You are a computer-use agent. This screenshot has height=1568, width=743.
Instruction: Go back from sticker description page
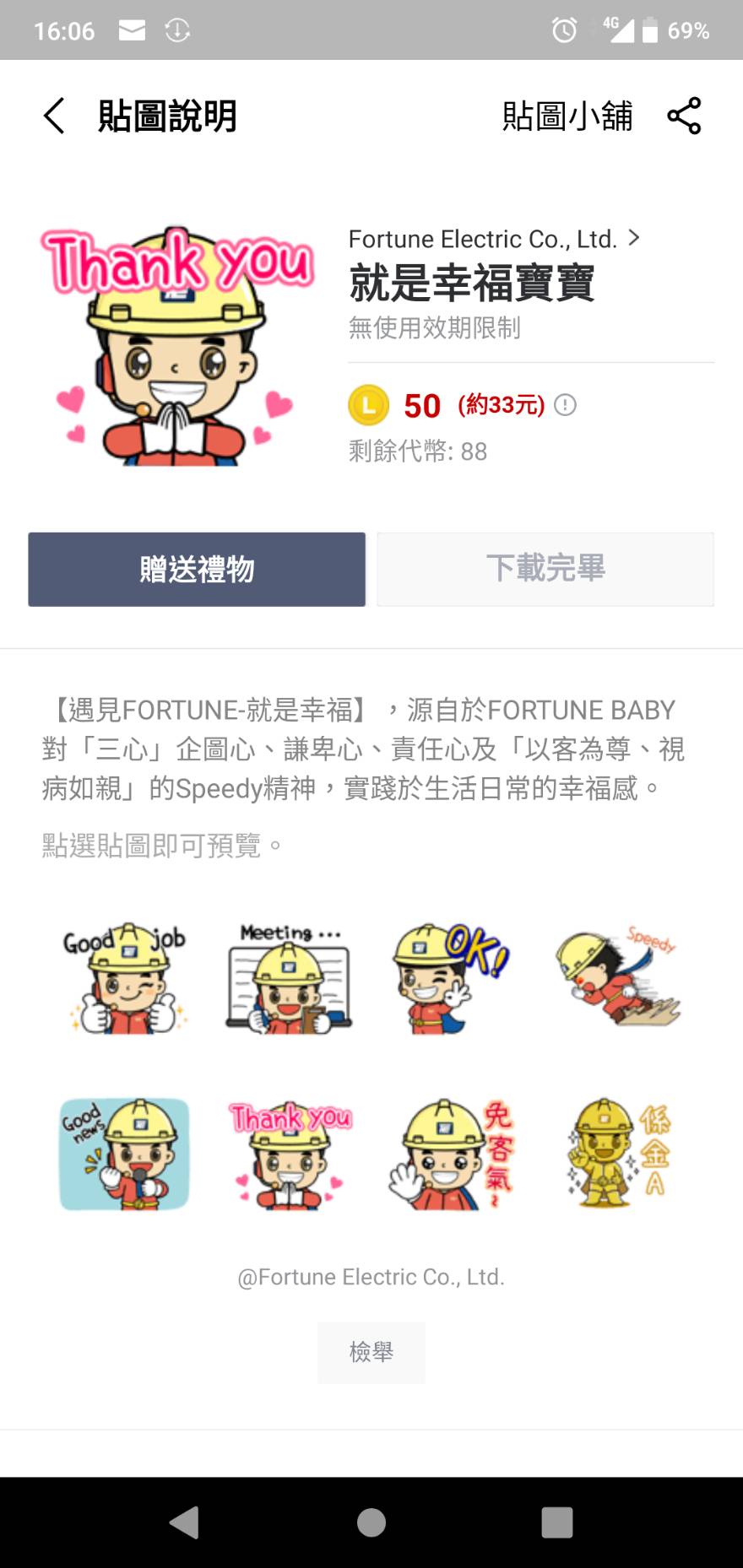coord(54,116)
